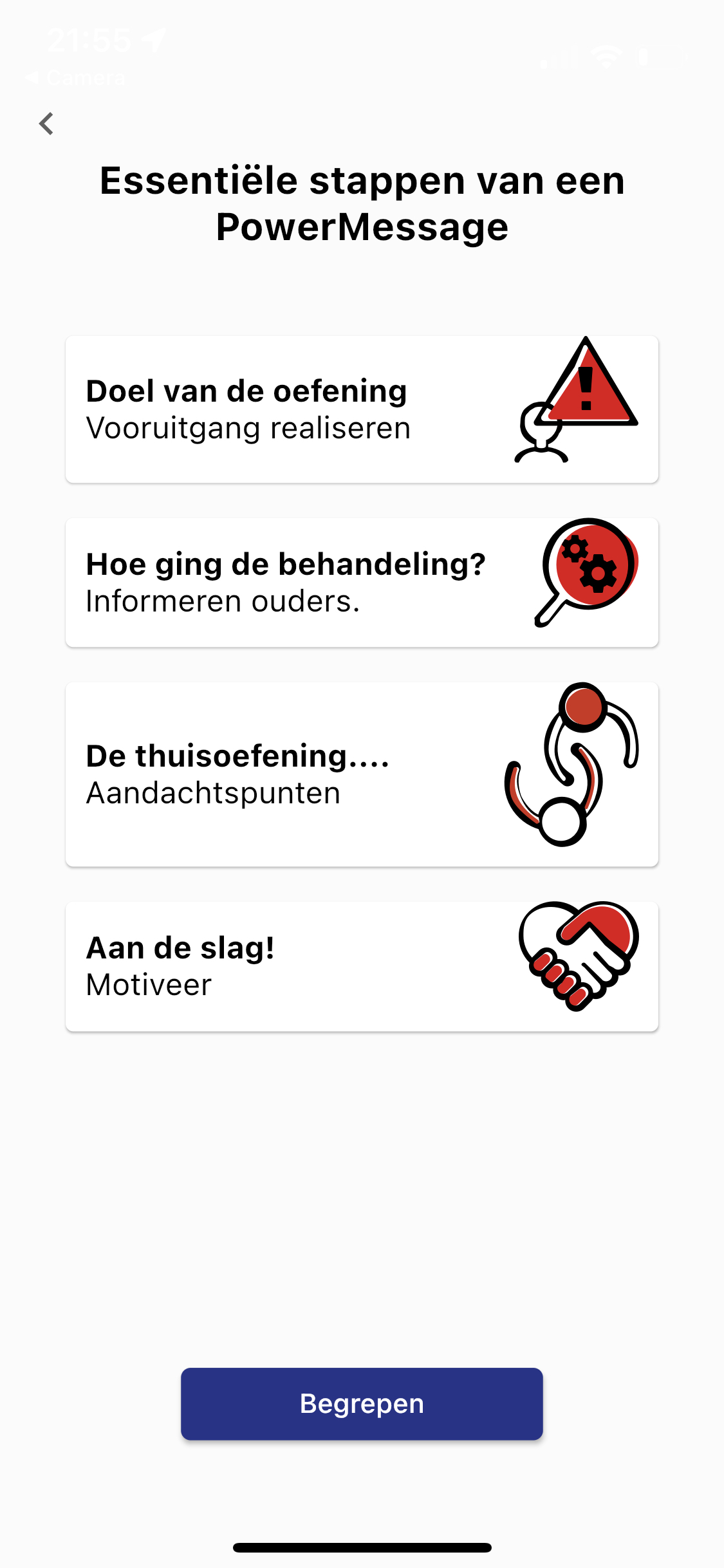This screenshot has height=1568, width=724.
Task: Select the Hoe ging de behandeling? card
Action: [362, 583]
